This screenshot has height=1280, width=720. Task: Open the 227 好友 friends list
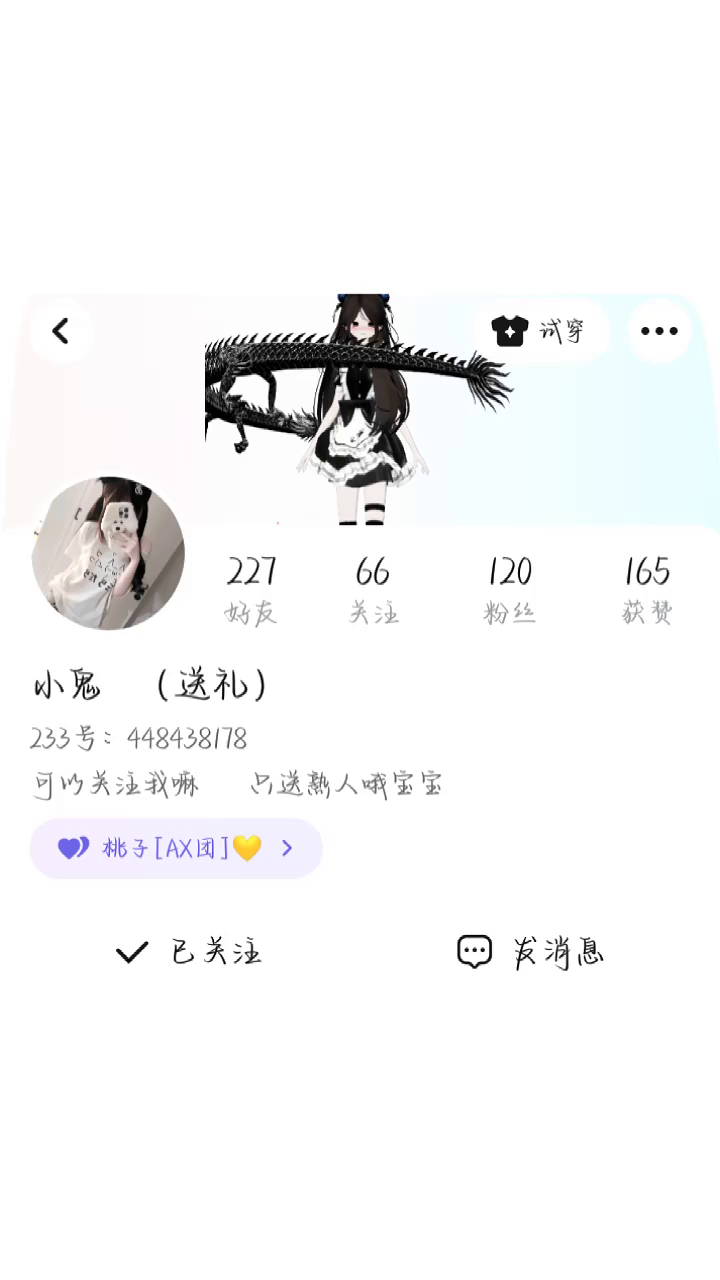click(x=251, y=590)
